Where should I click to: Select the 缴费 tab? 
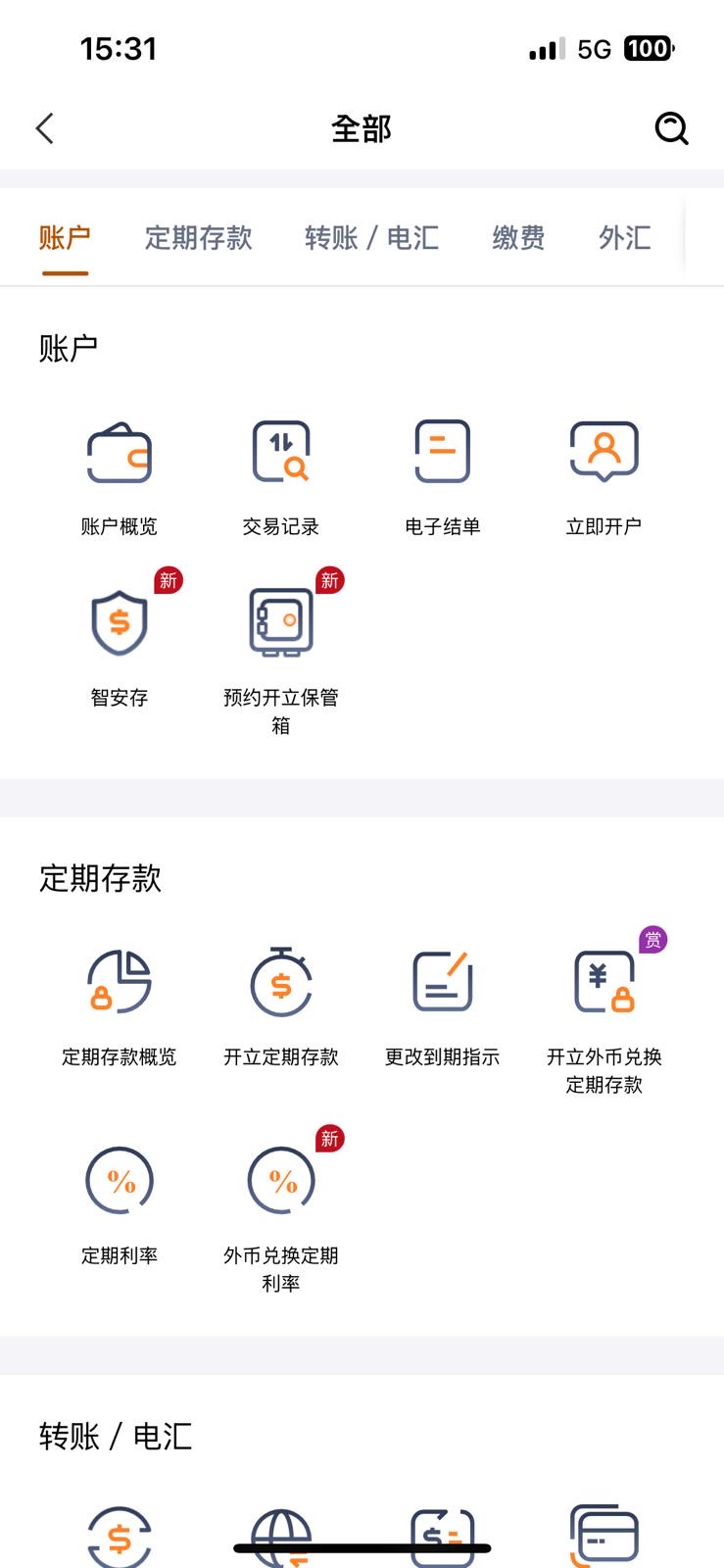(x=518, y=238)
